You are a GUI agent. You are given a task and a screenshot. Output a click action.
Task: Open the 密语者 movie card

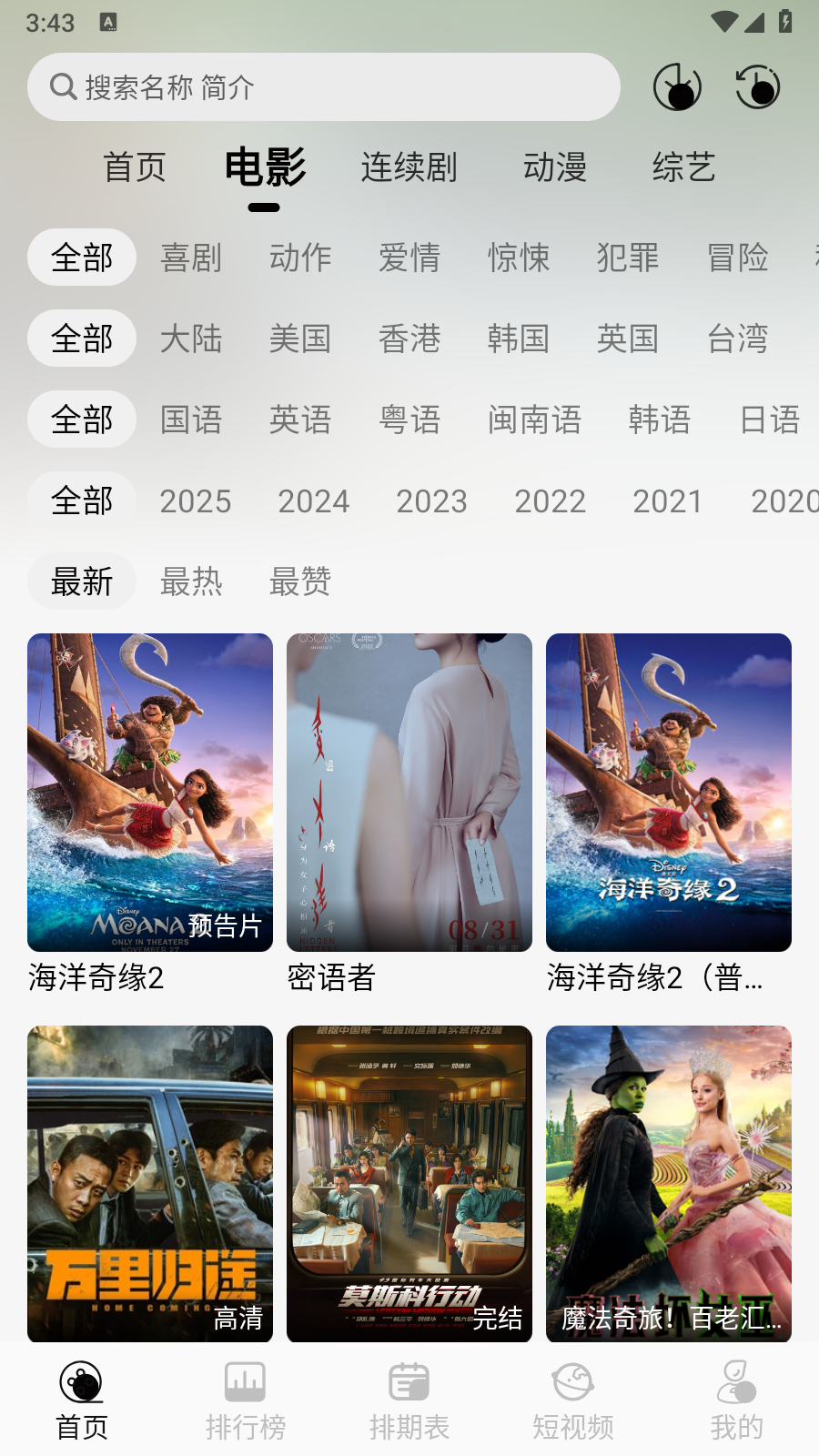click(x=409, y=793)
